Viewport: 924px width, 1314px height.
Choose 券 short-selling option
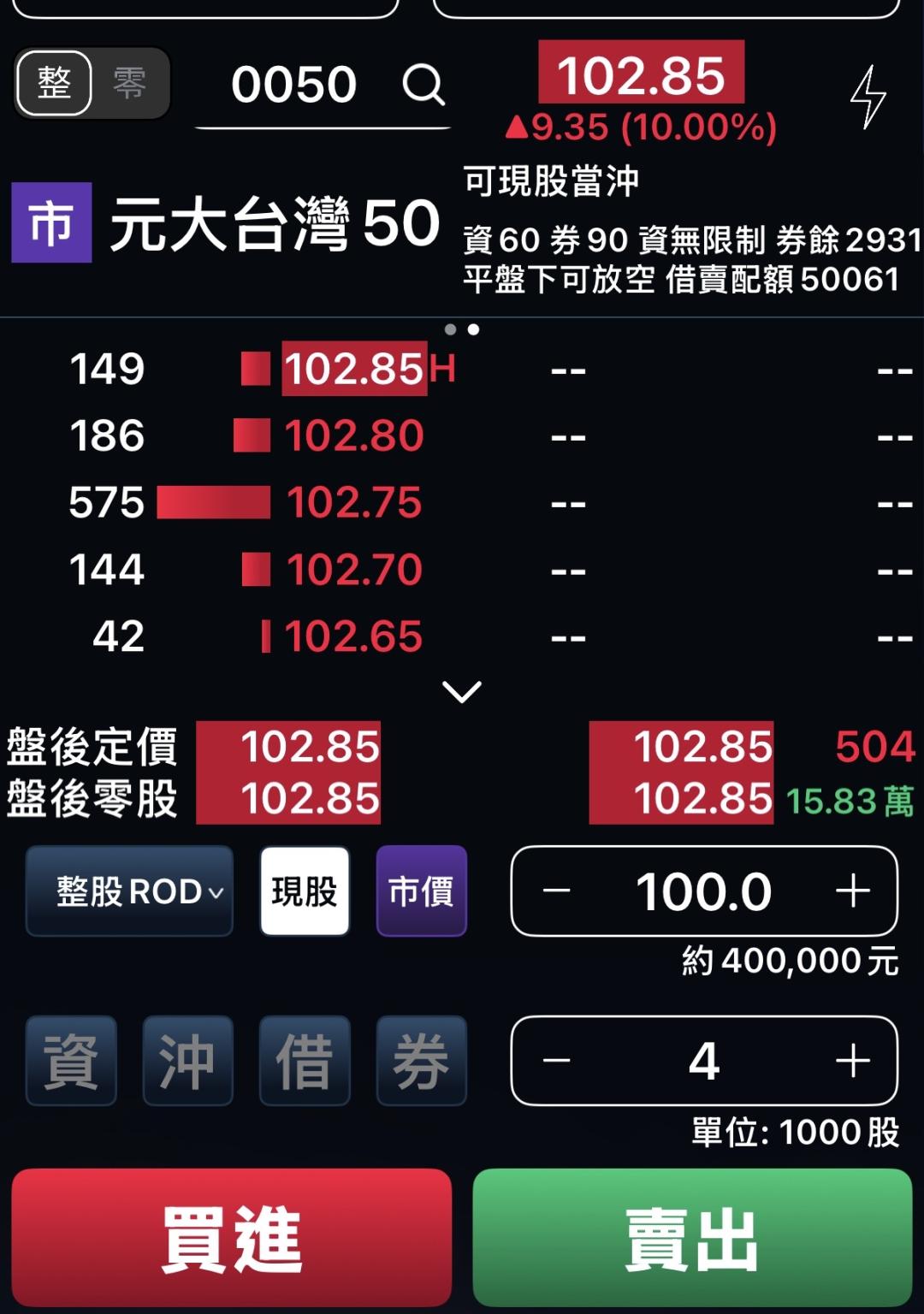click(x=422, y=1061)
